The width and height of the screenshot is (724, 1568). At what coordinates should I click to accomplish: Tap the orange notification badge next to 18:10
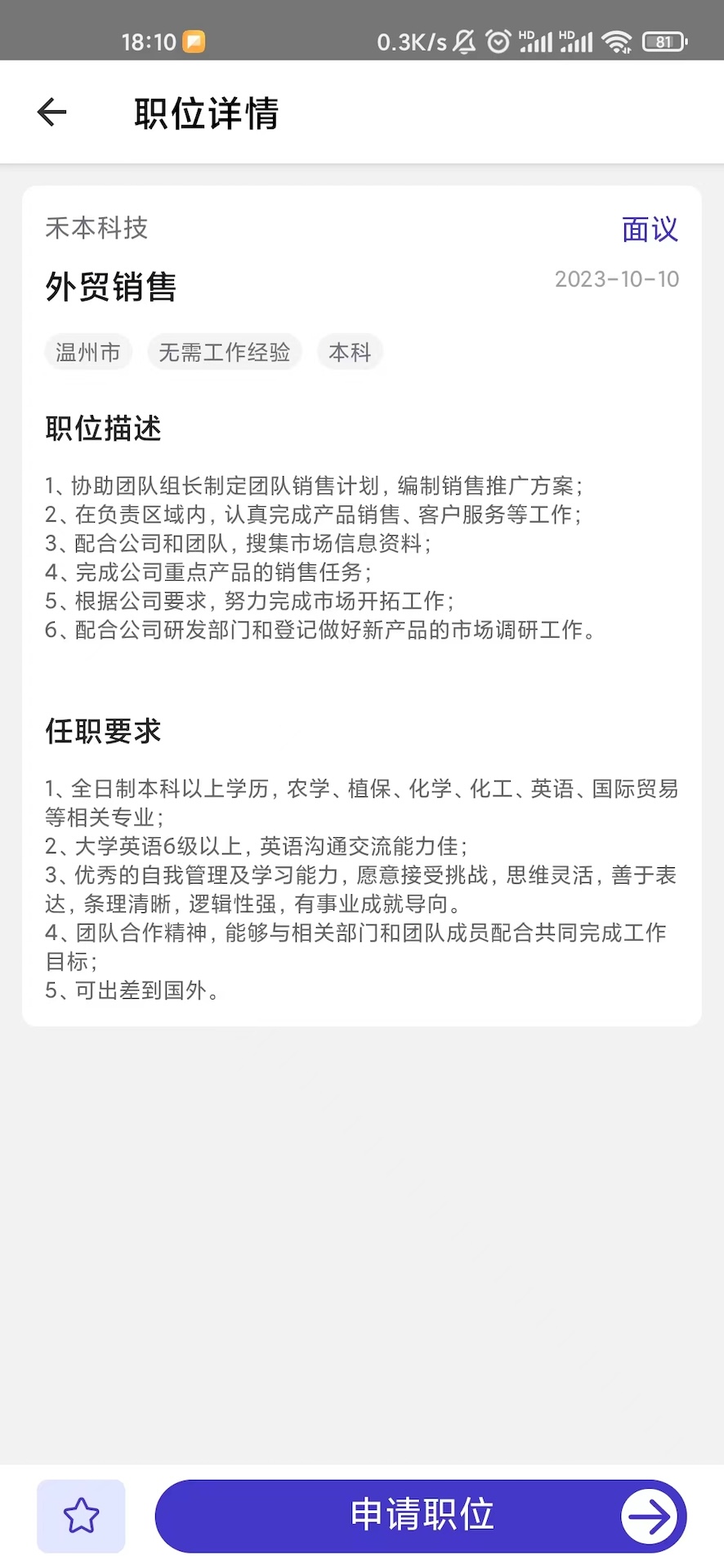pos(192,40)
